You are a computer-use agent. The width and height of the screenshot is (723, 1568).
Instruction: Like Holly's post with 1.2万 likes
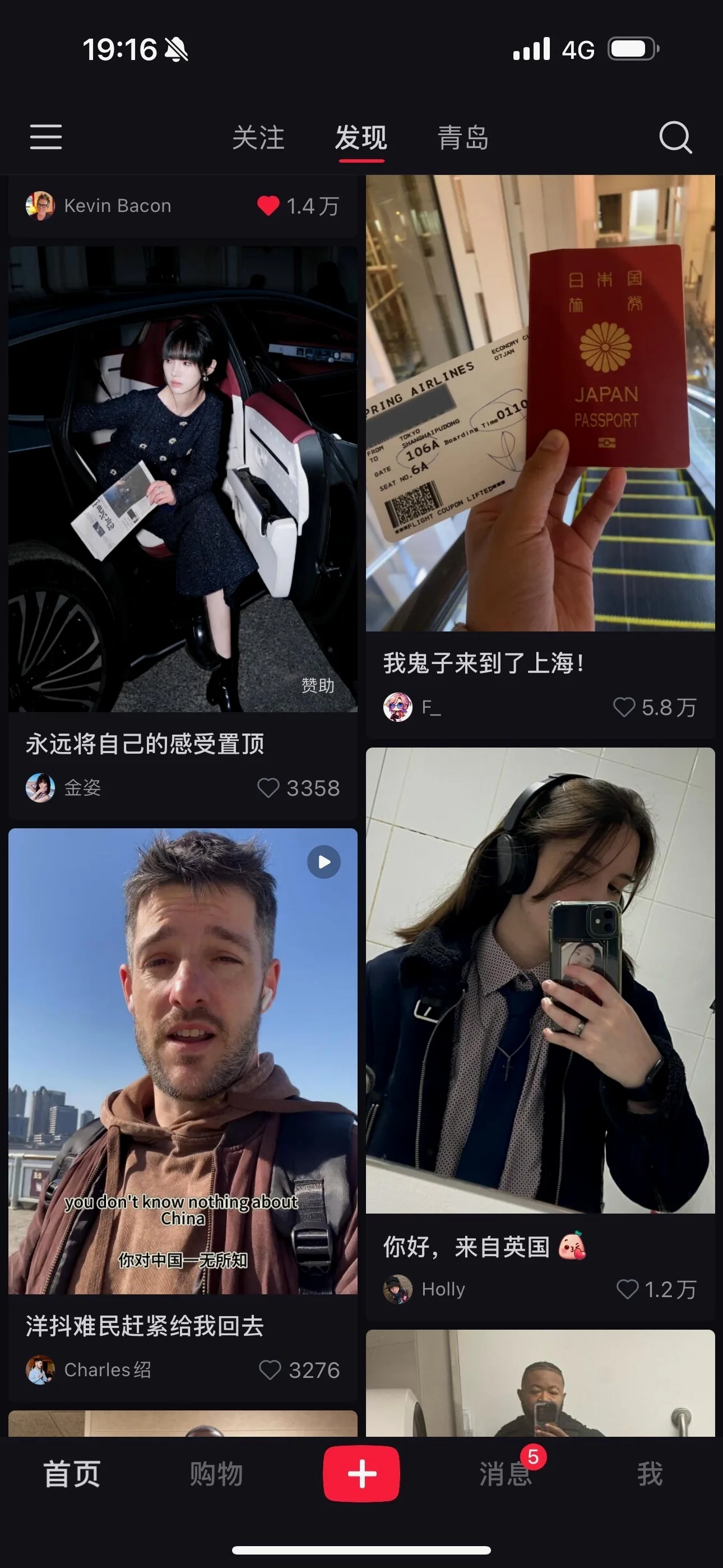point(627,1289)
